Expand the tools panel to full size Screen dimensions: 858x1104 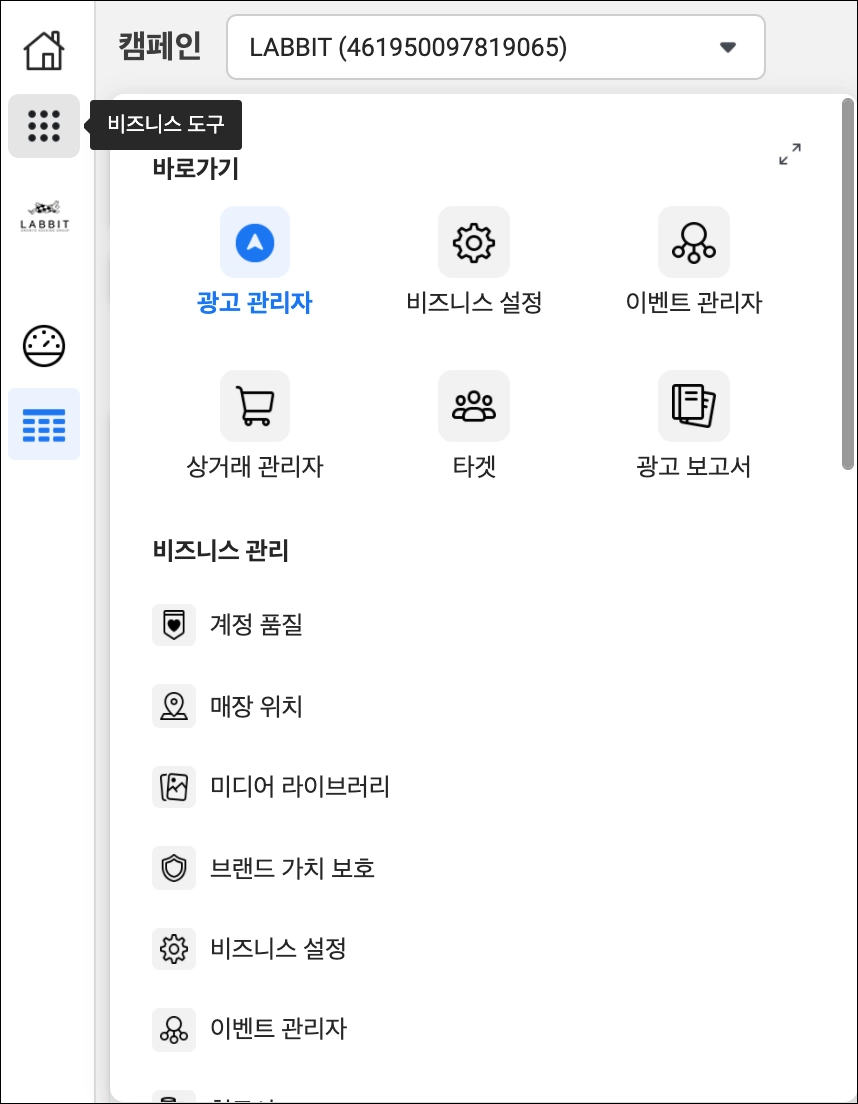(x=790, y=155)
